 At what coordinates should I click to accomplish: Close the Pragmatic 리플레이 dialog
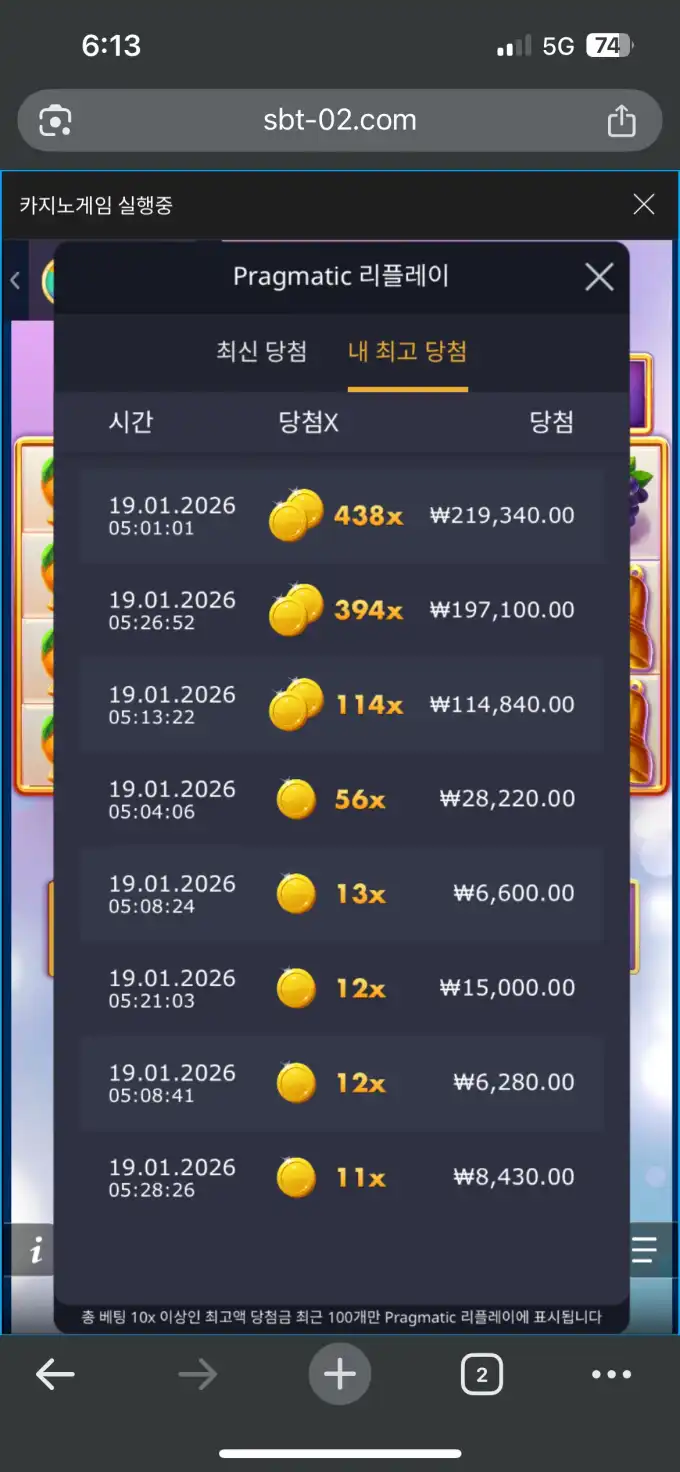click(x=598, y=277)
